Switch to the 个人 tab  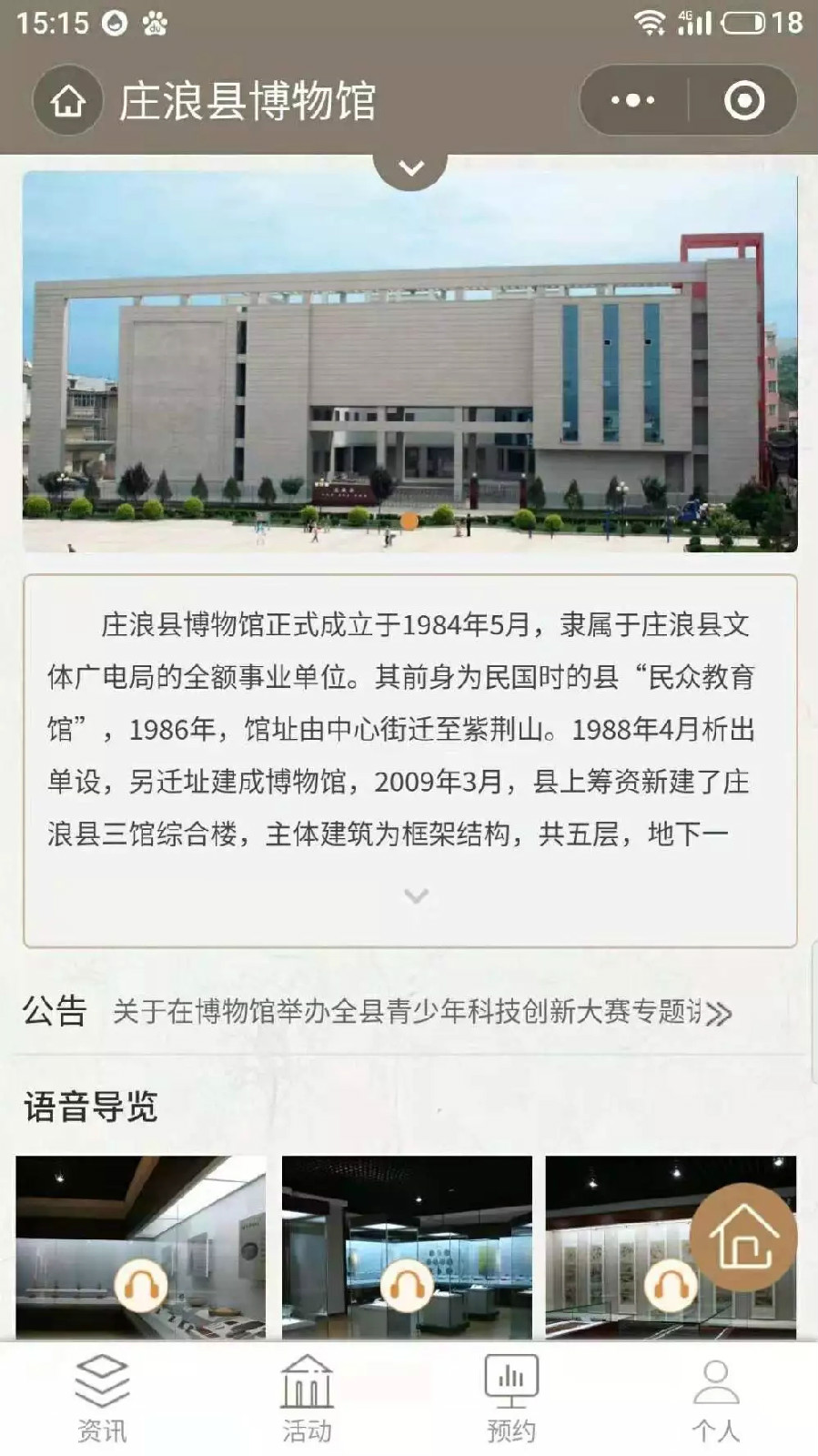(716, 1399)
